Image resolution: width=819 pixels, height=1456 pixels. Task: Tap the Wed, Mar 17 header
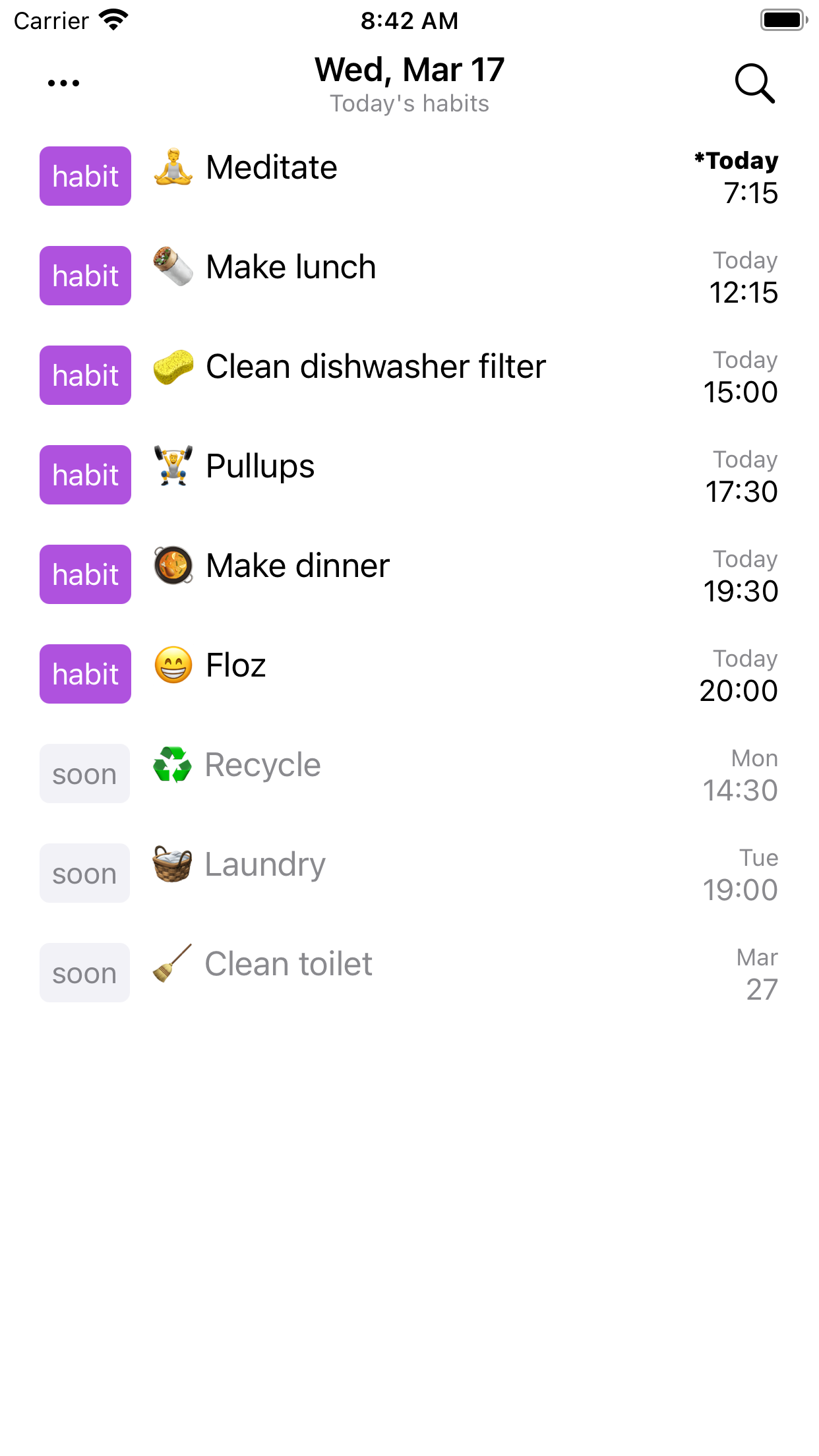409,69
